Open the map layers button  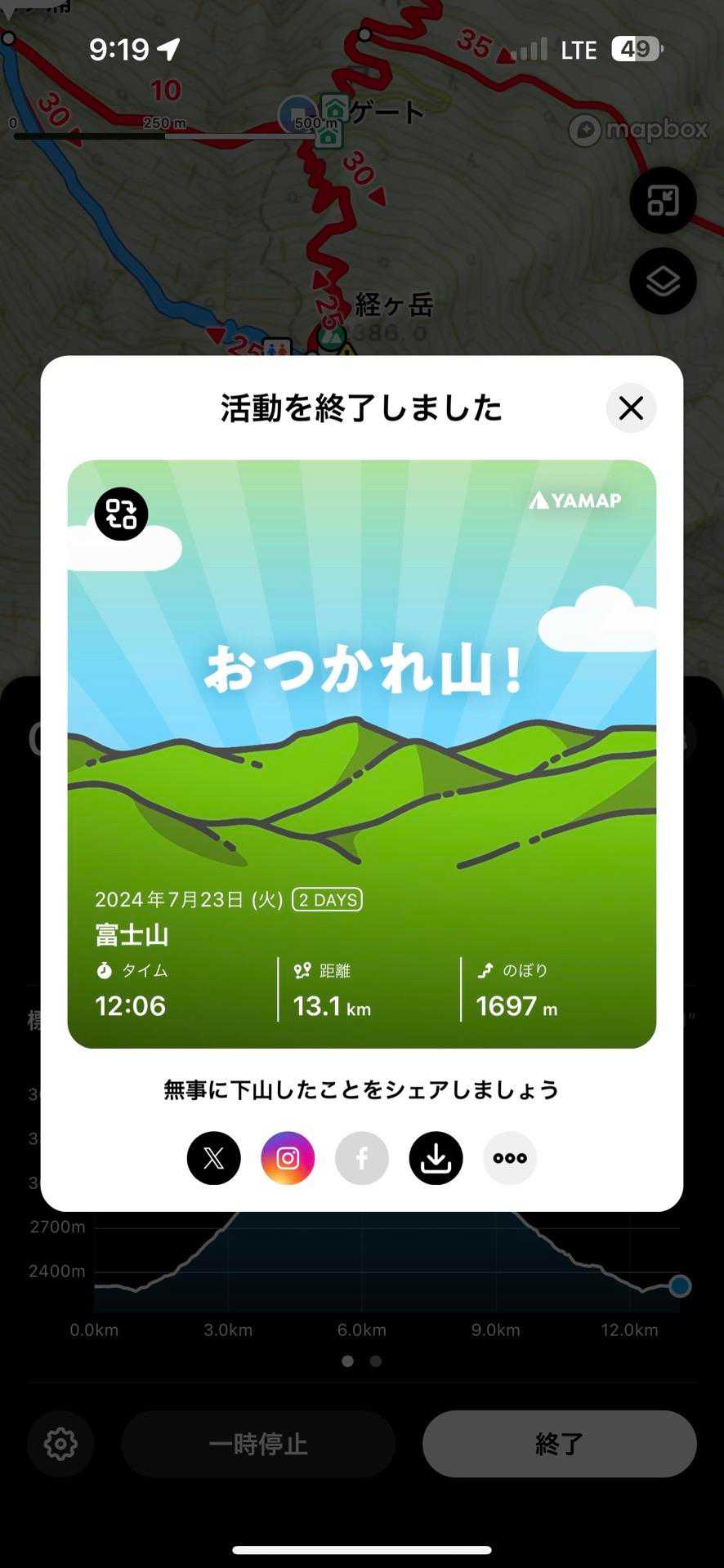point(663,282)
